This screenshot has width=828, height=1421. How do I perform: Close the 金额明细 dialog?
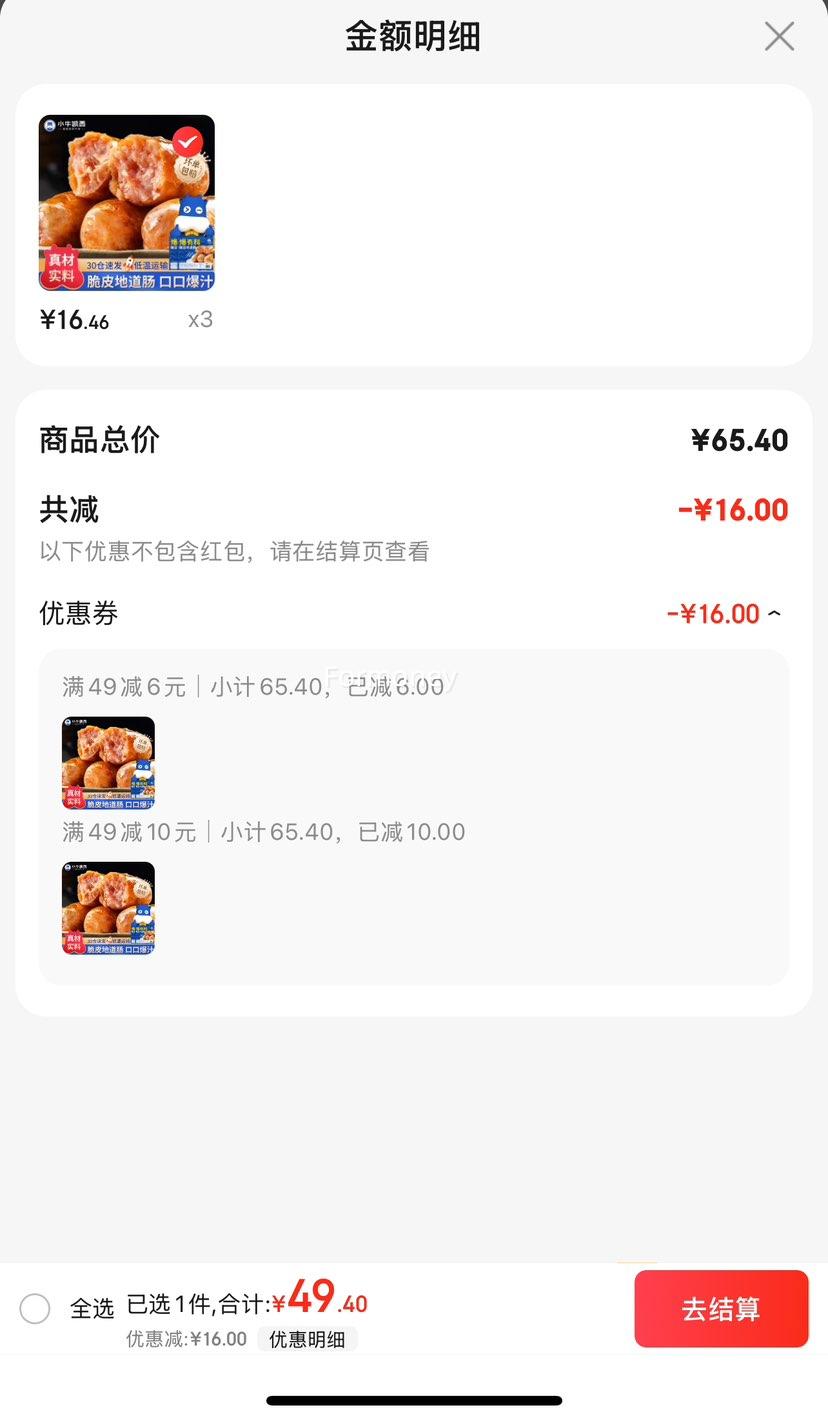point(779,36)
